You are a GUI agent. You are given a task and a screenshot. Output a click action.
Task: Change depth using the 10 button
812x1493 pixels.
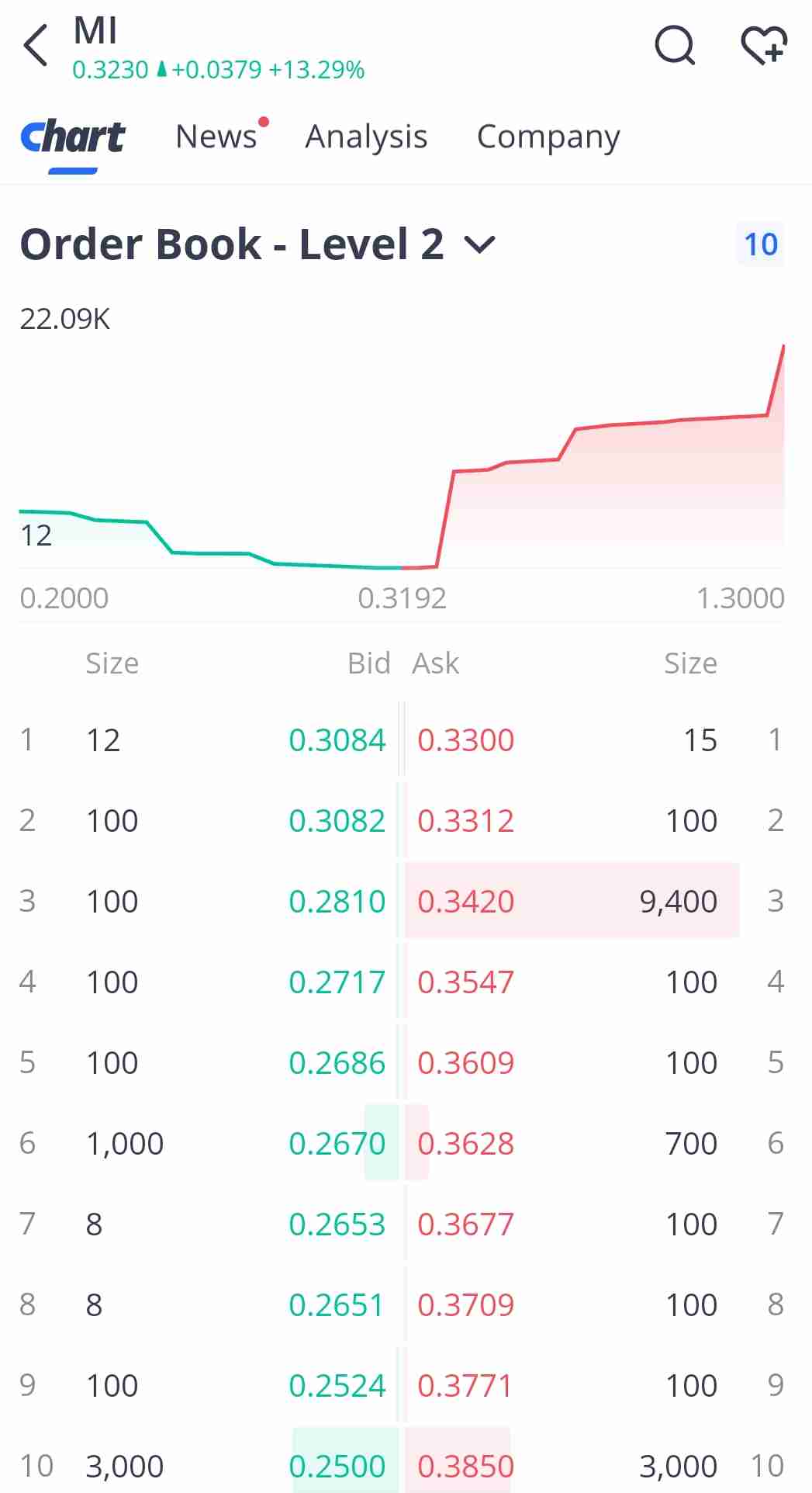(x=761, y=244)
